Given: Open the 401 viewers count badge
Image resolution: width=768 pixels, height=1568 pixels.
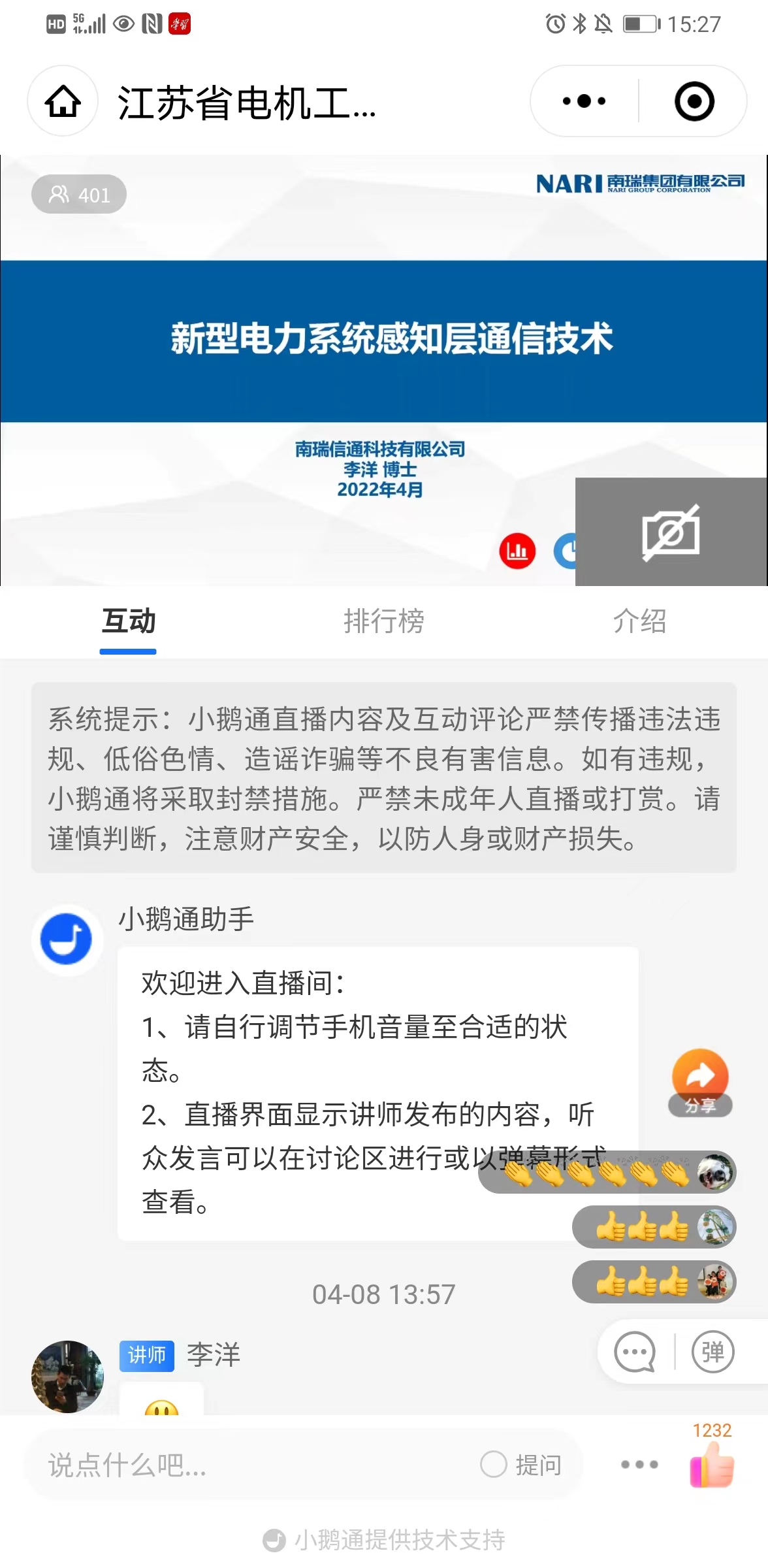Looking at the screenshot, I should pos(79,195).
